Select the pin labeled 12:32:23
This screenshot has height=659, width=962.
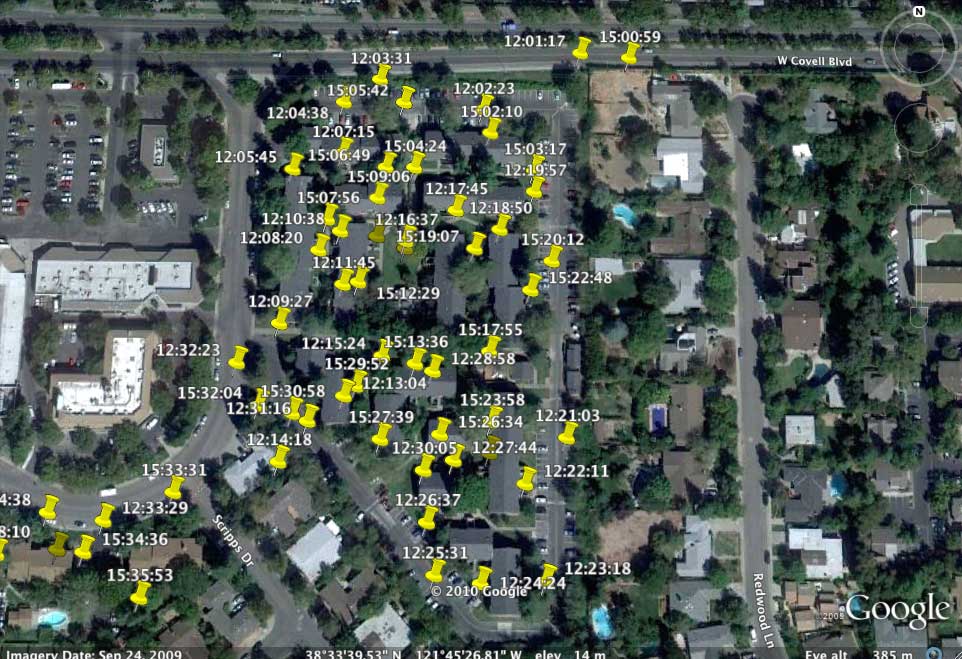[x=238, y=357]
